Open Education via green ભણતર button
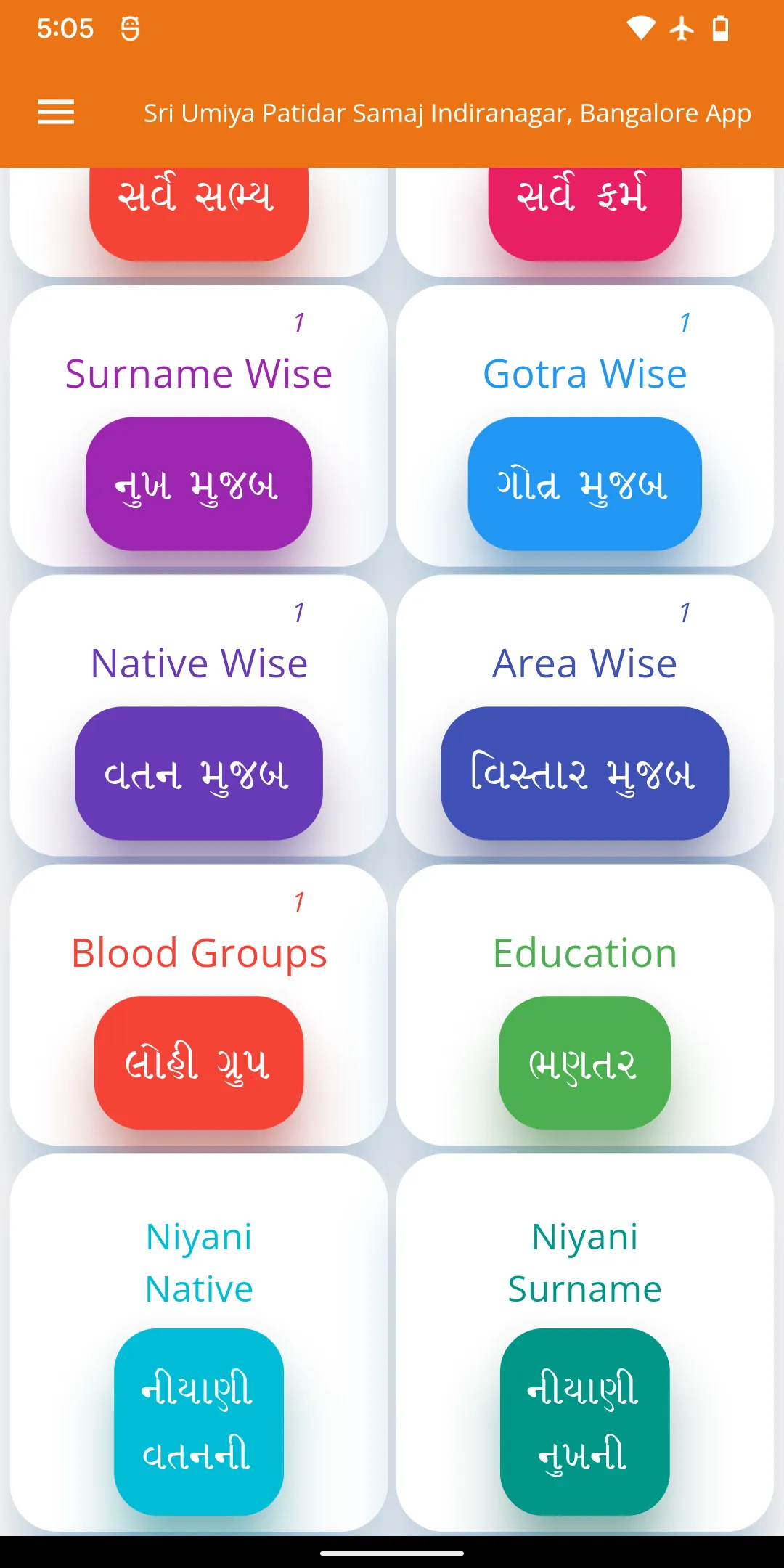The height and width of the screenshot is (1568, 784). pyautogui.click(x=585, y=1063)
